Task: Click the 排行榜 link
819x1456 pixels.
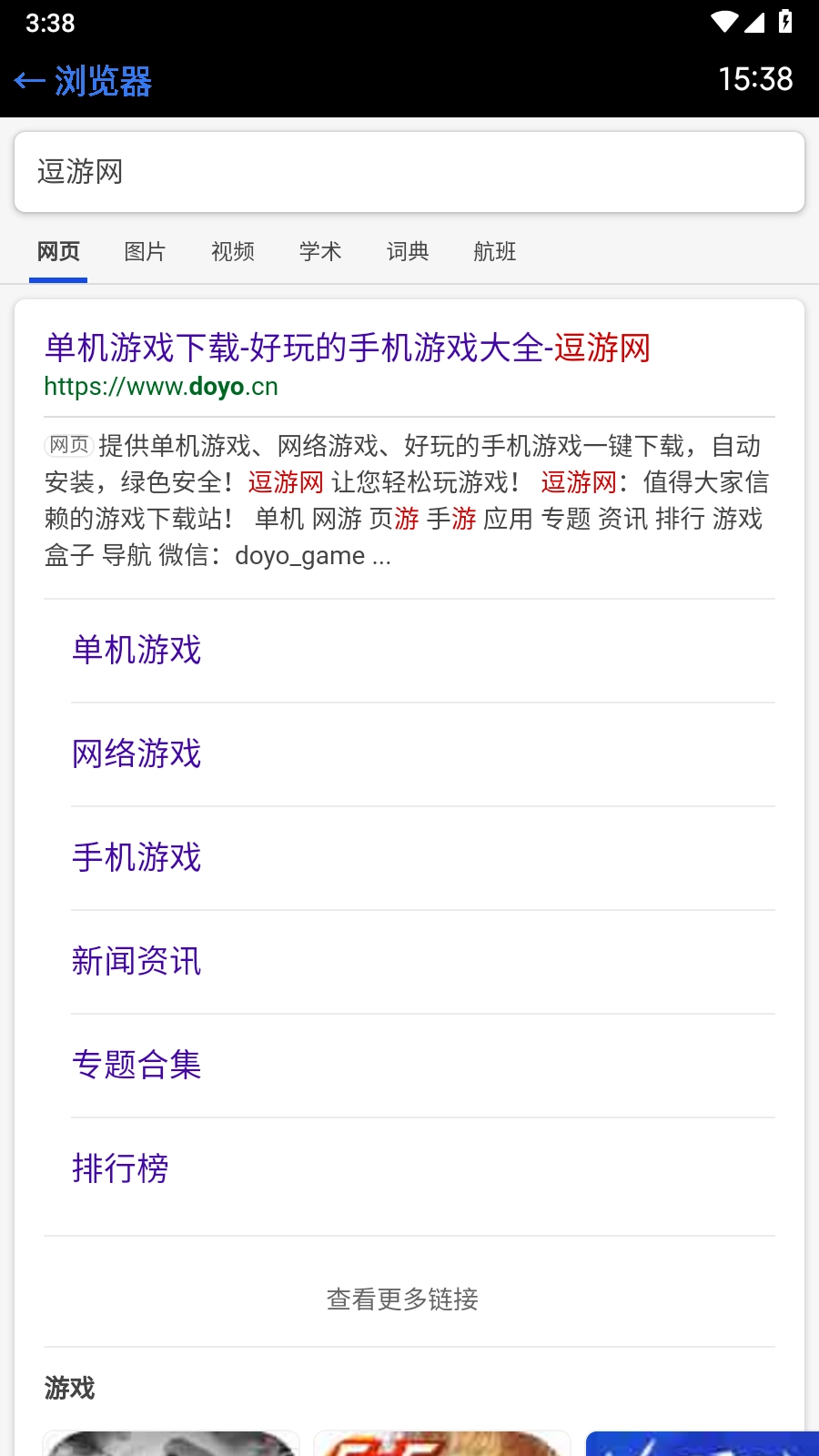Action: tap(120, 1169)
